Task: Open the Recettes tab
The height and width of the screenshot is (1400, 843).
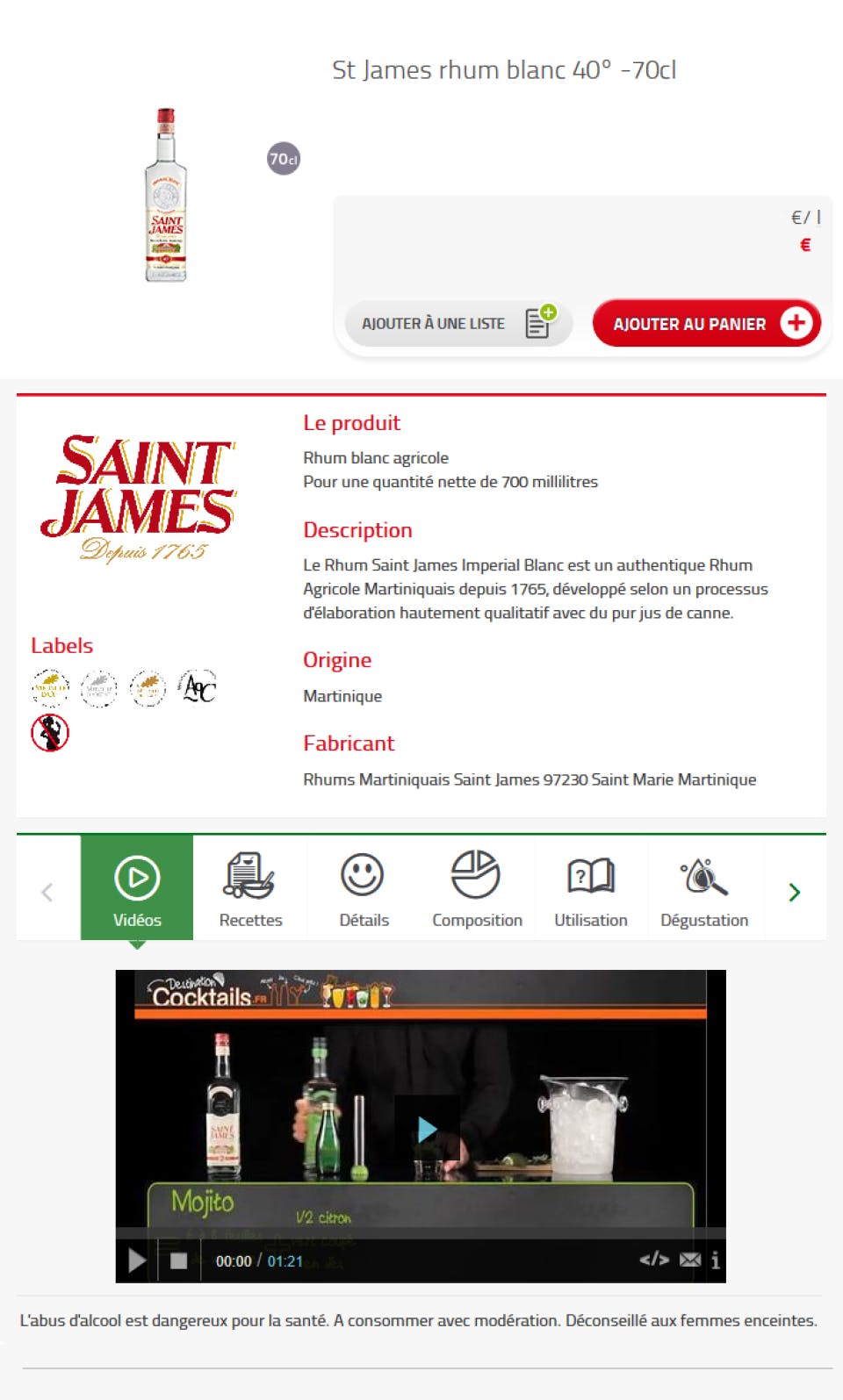Action: 250,889
